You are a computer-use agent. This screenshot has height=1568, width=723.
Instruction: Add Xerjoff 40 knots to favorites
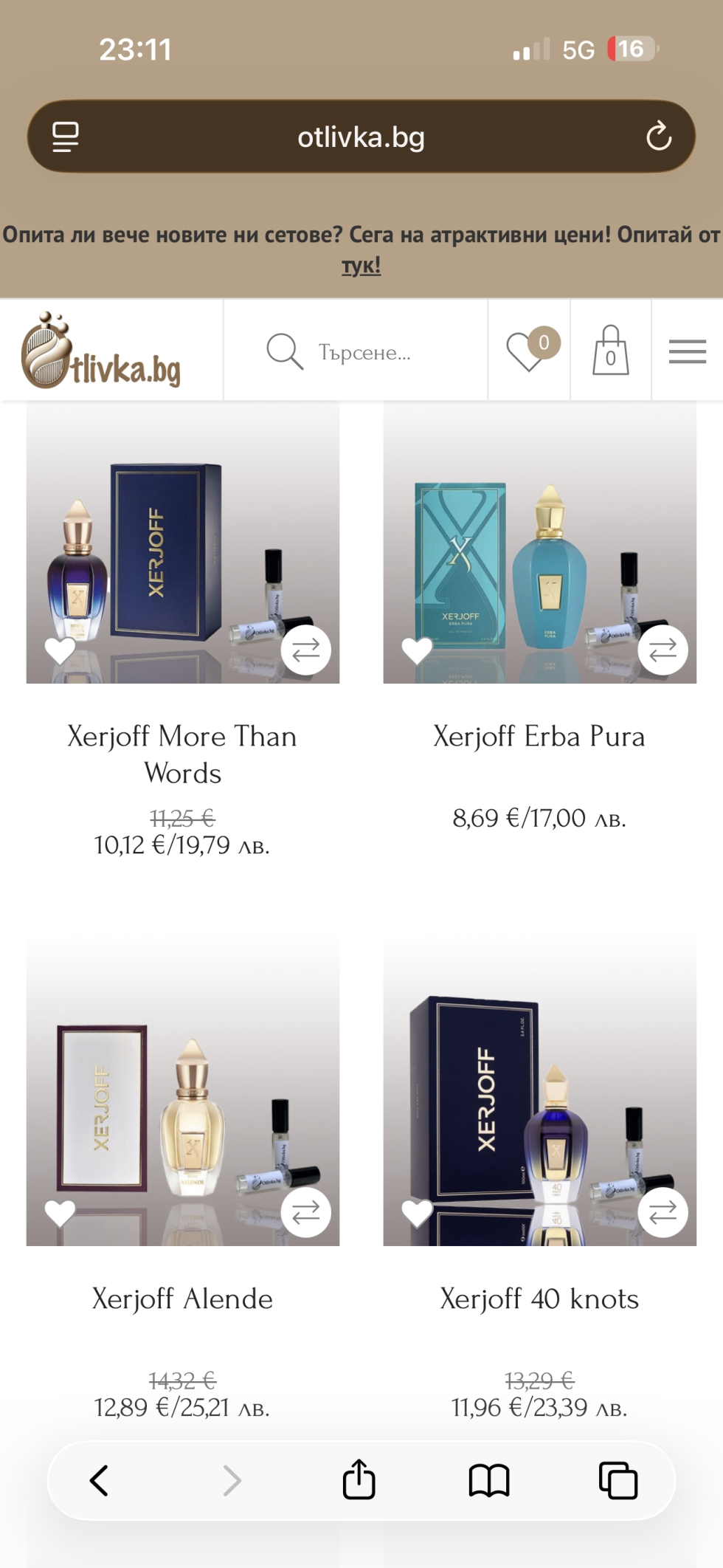(x=417, y=1213)
